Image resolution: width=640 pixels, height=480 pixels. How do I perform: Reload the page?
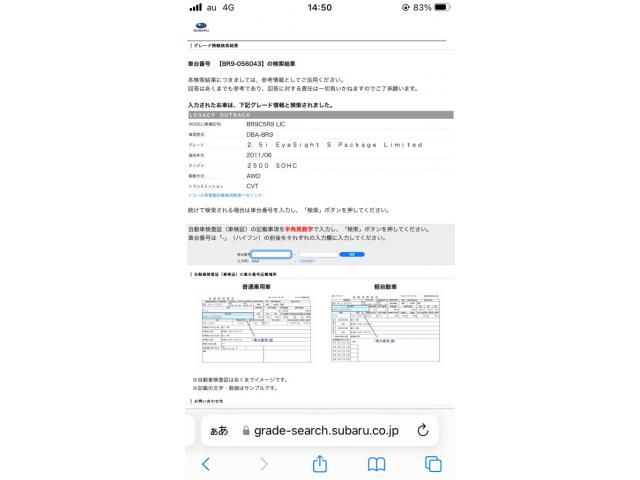423,430
